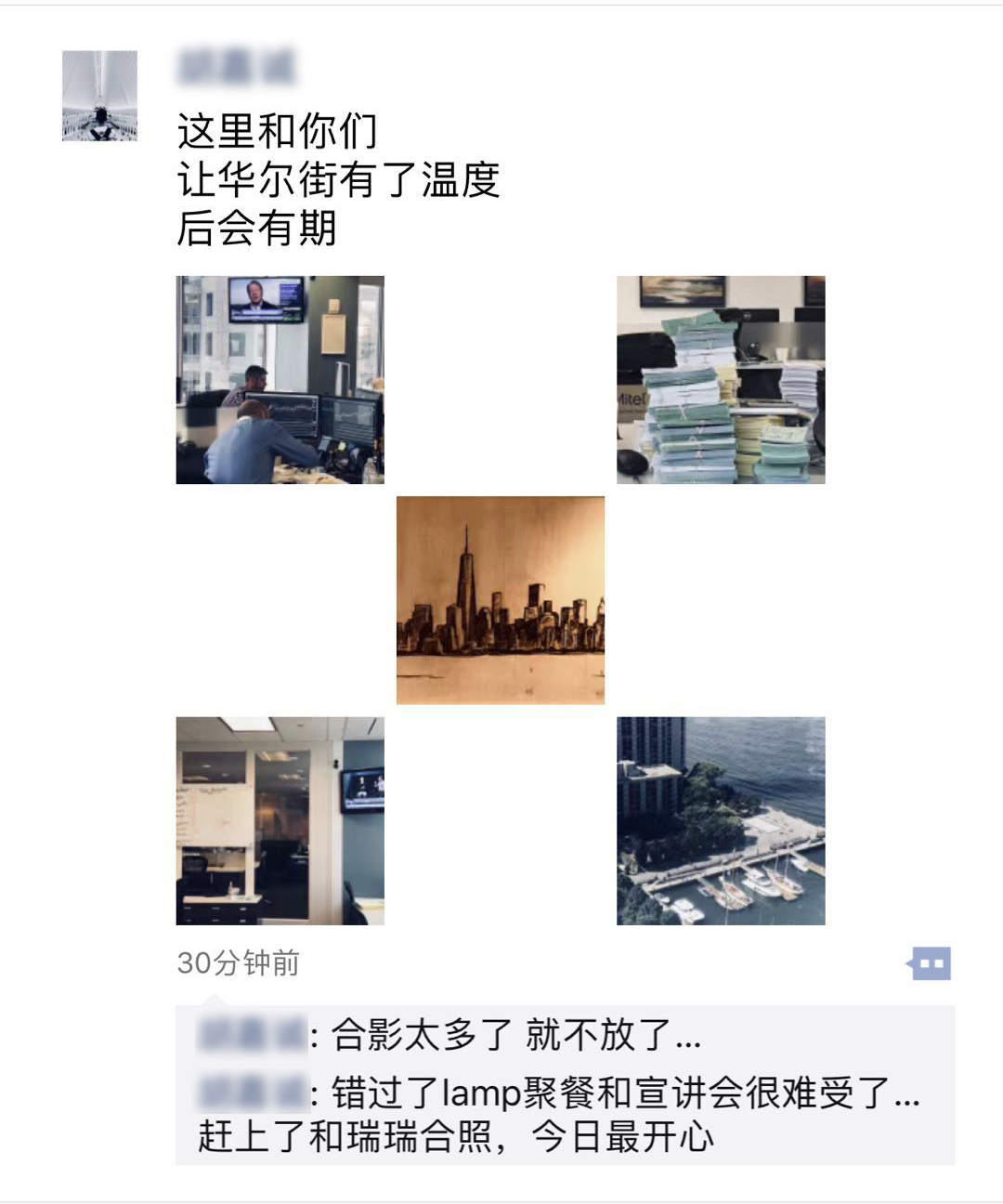The width and height of the screenshot is (1003, 1204).
Task: Open the marina aerial photo
Action: (x=721, y=820)
